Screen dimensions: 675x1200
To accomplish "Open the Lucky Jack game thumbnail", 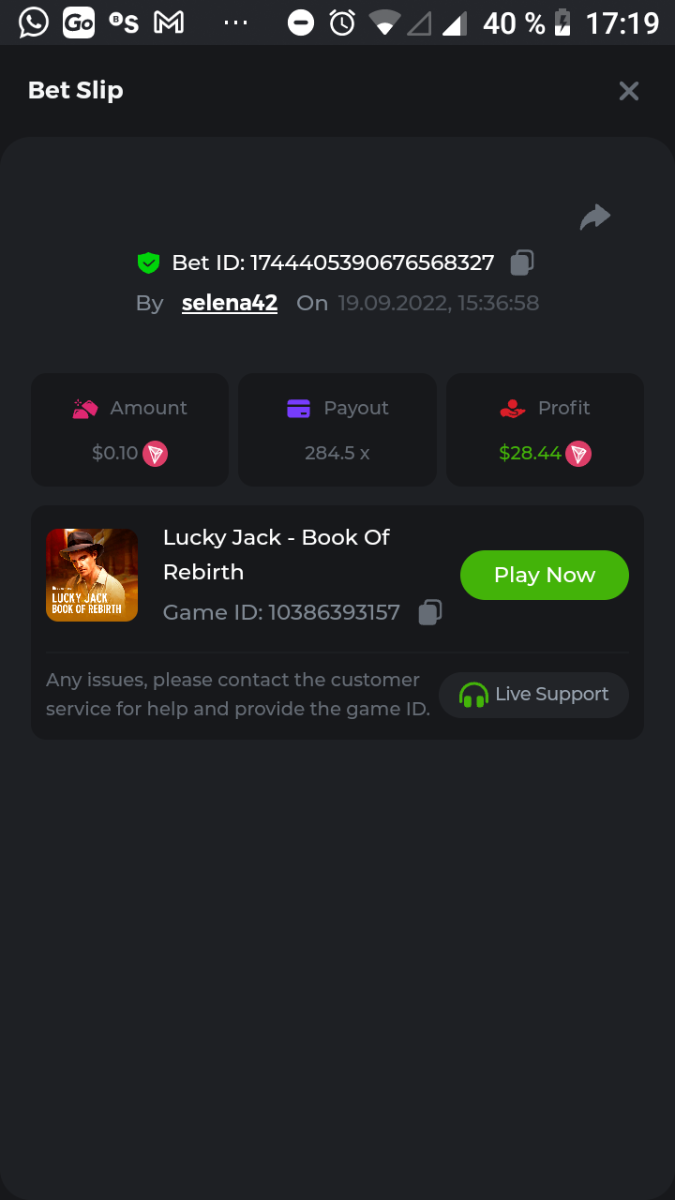I will 92,575.
